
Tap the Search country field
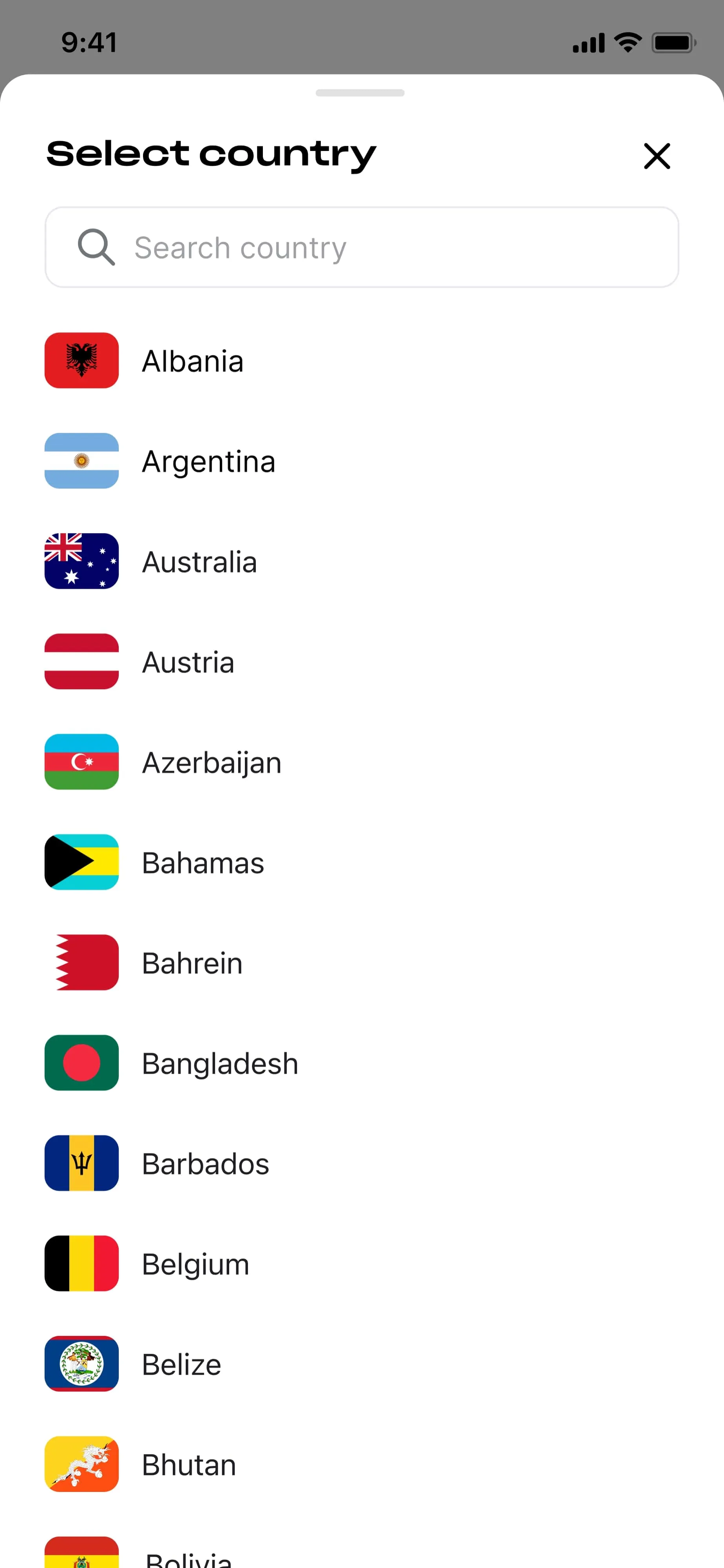click(361, 247)
